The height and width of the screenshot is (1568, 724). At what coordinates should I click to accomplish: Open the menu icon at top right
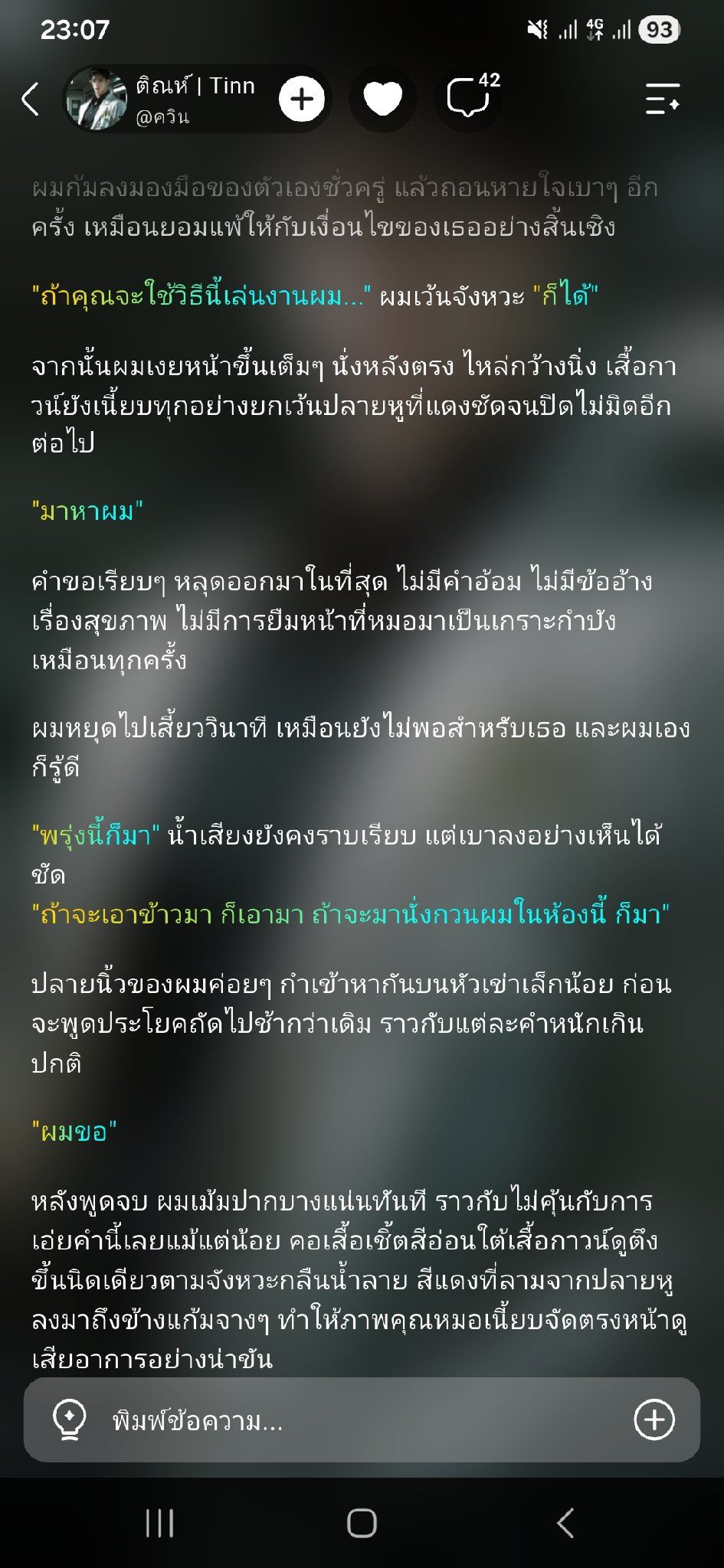pos(663,100)
